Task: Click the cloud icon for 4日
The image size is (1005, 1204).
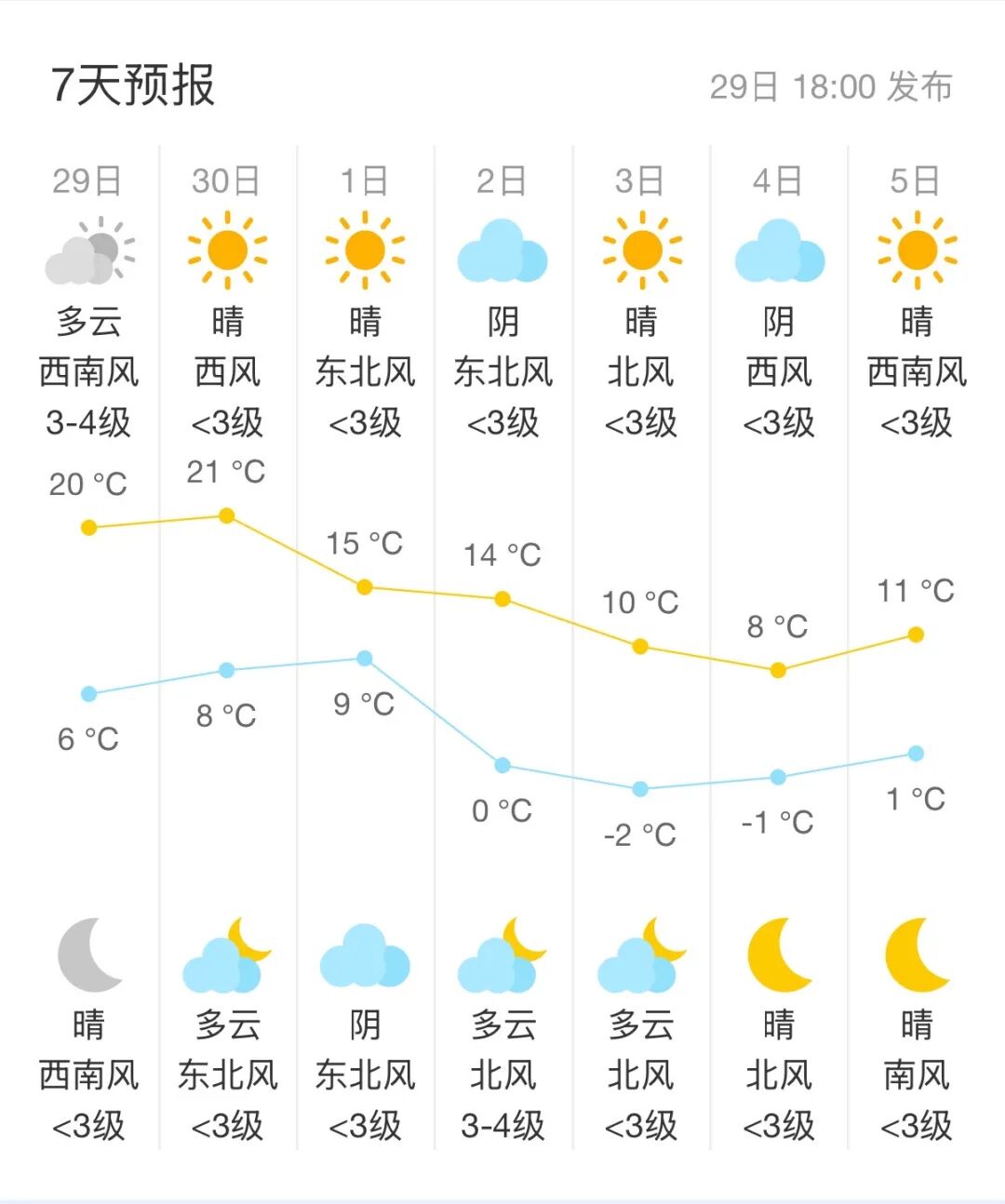Action: click(x=779, y=251)
